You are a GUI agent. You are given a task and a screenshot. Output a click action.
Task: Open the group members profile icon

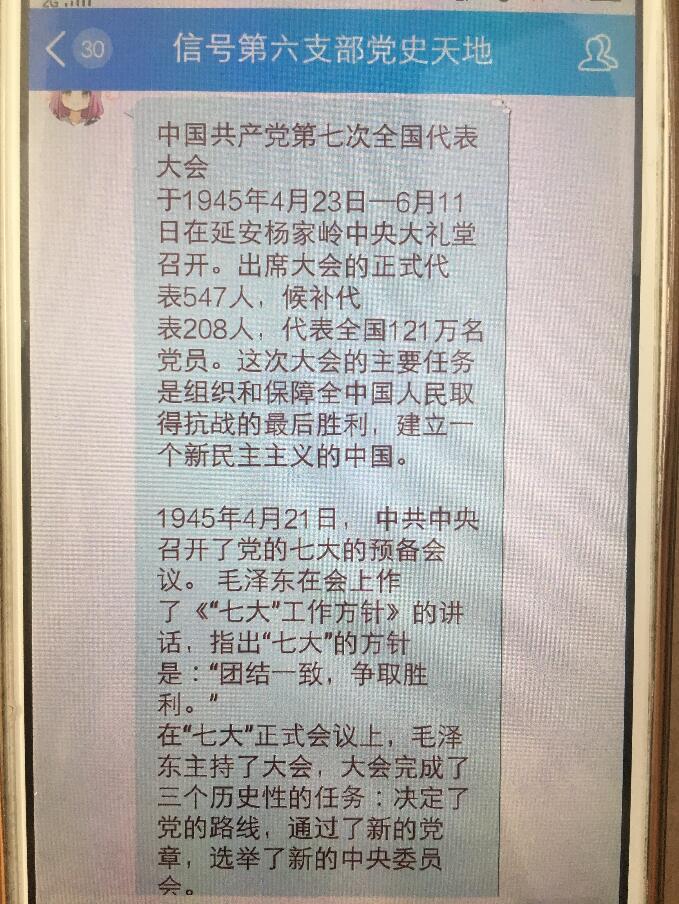(597, 52)
